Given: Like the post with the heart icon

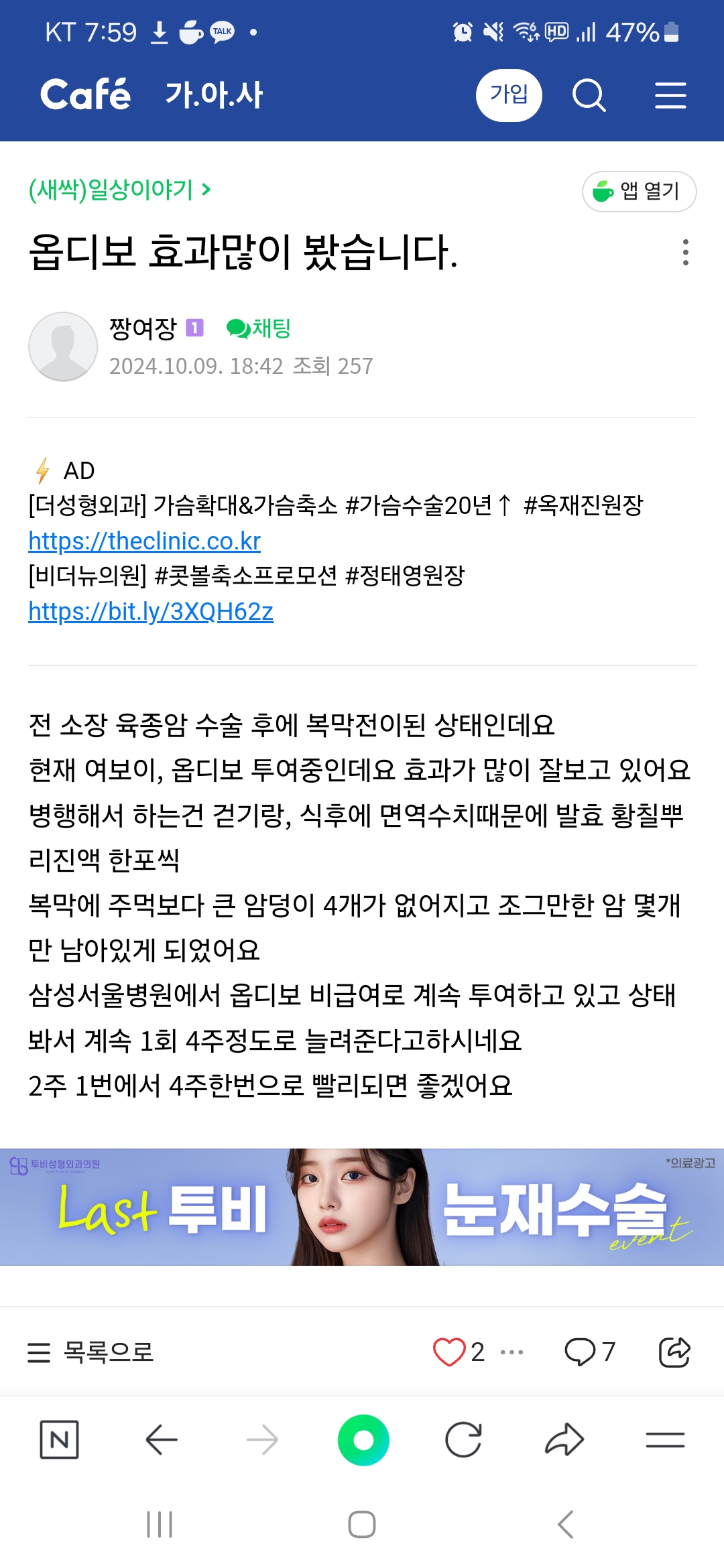Looking at the screenshot, I should click(x=449, y=1352).
